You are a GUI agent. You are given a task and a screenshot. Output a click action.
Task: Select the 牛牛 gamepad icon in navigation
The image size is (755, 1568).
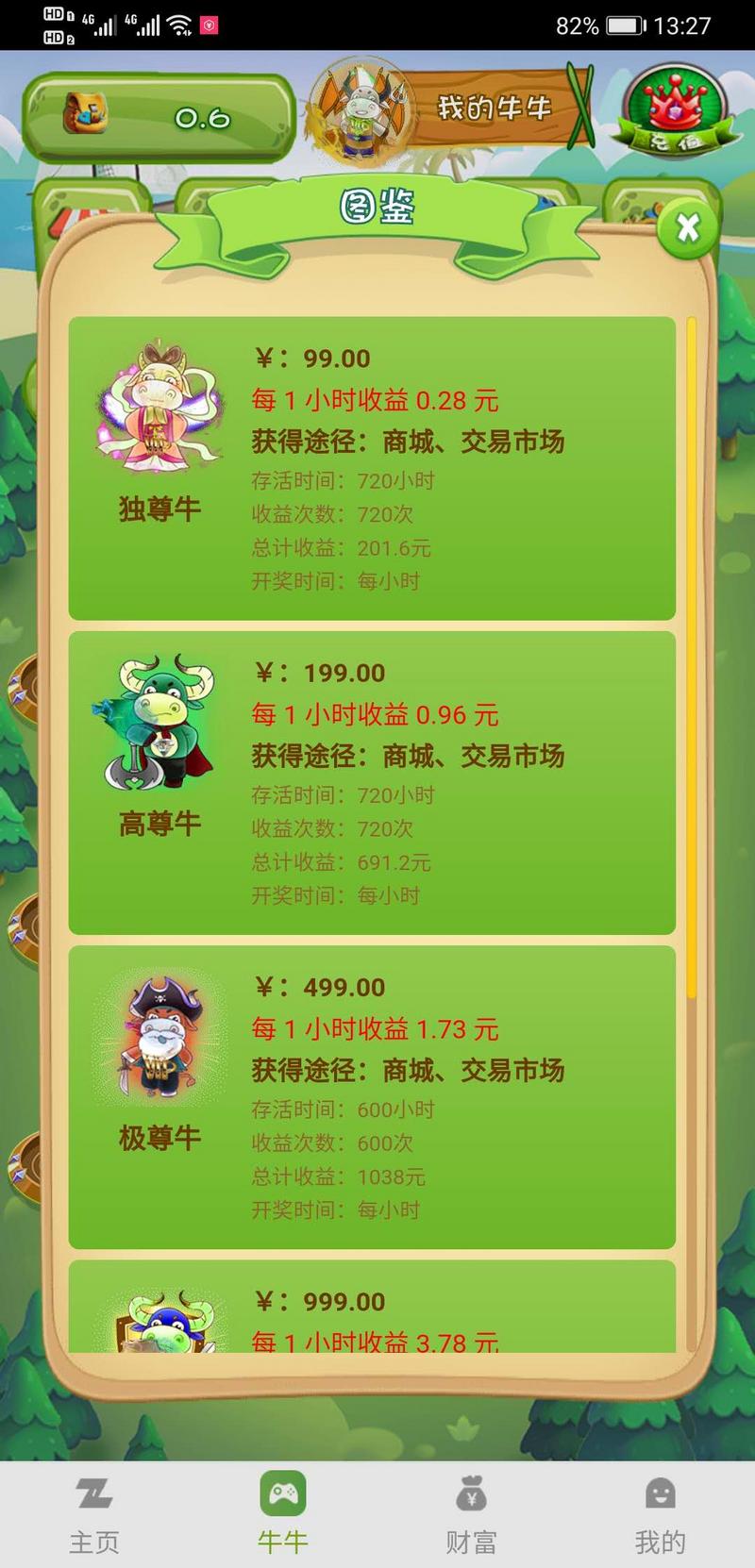pos(281,1493)
